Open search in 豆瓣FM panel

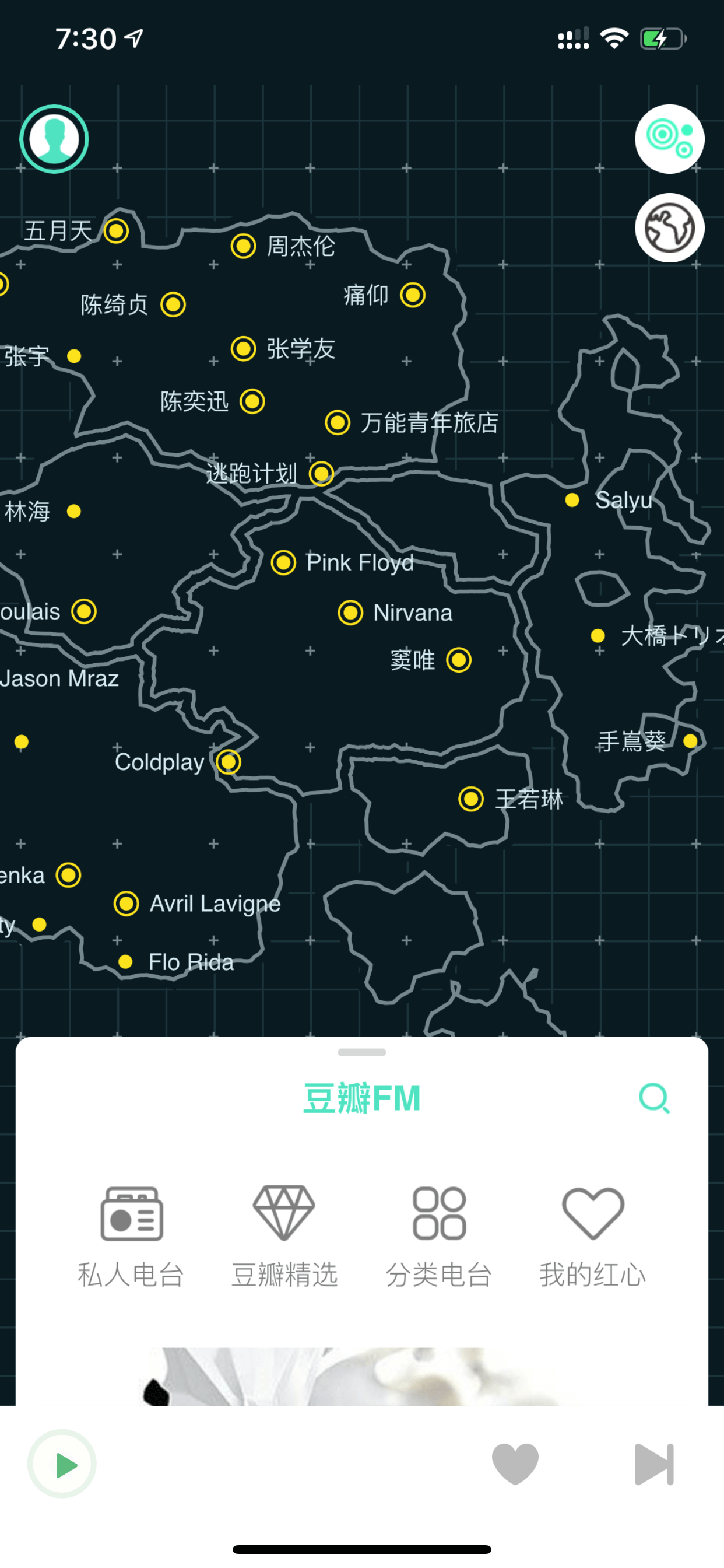(x=654, y=1098)
